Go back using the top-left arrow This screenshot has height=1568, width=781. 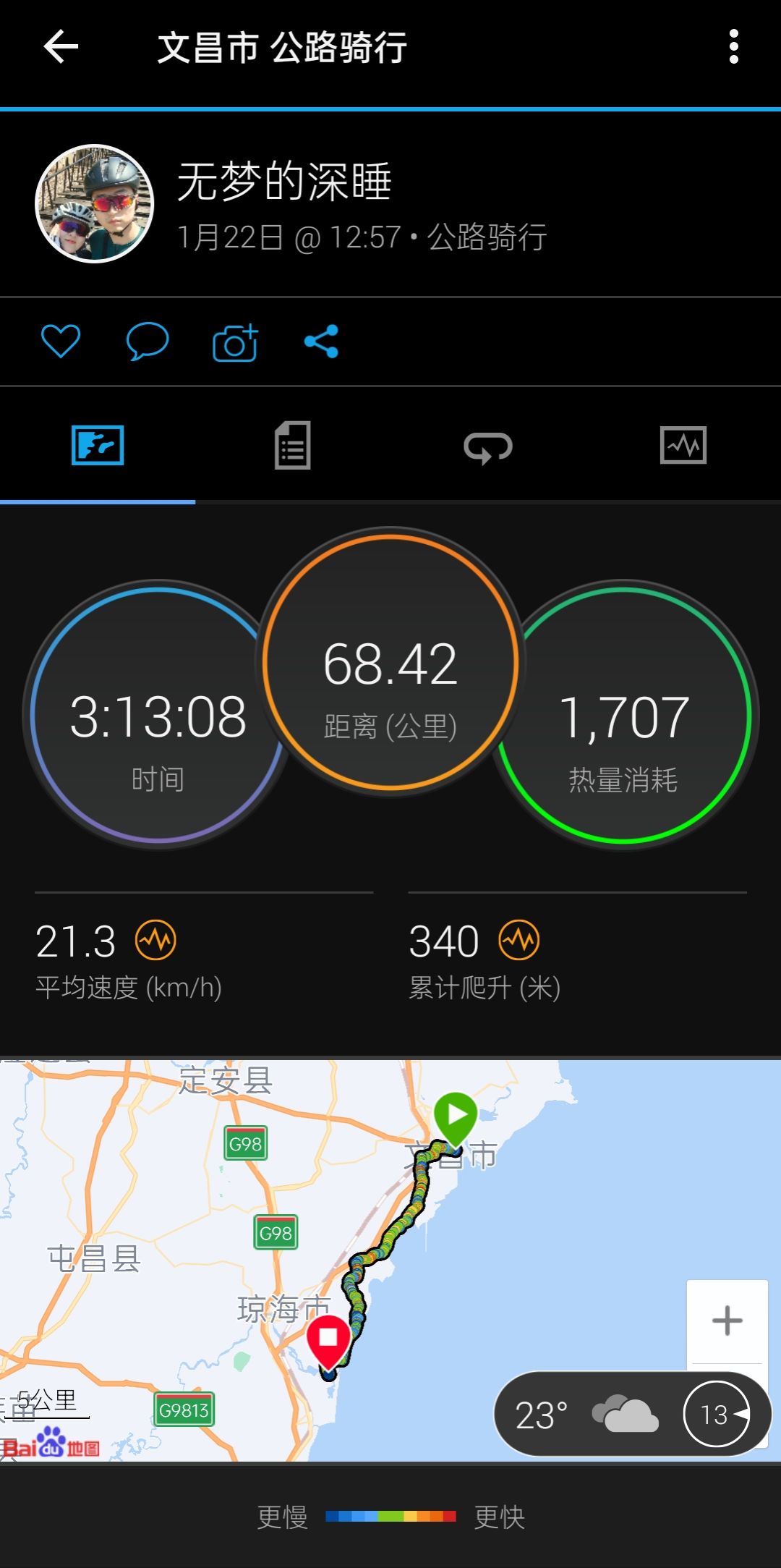(x=61, y=47)
